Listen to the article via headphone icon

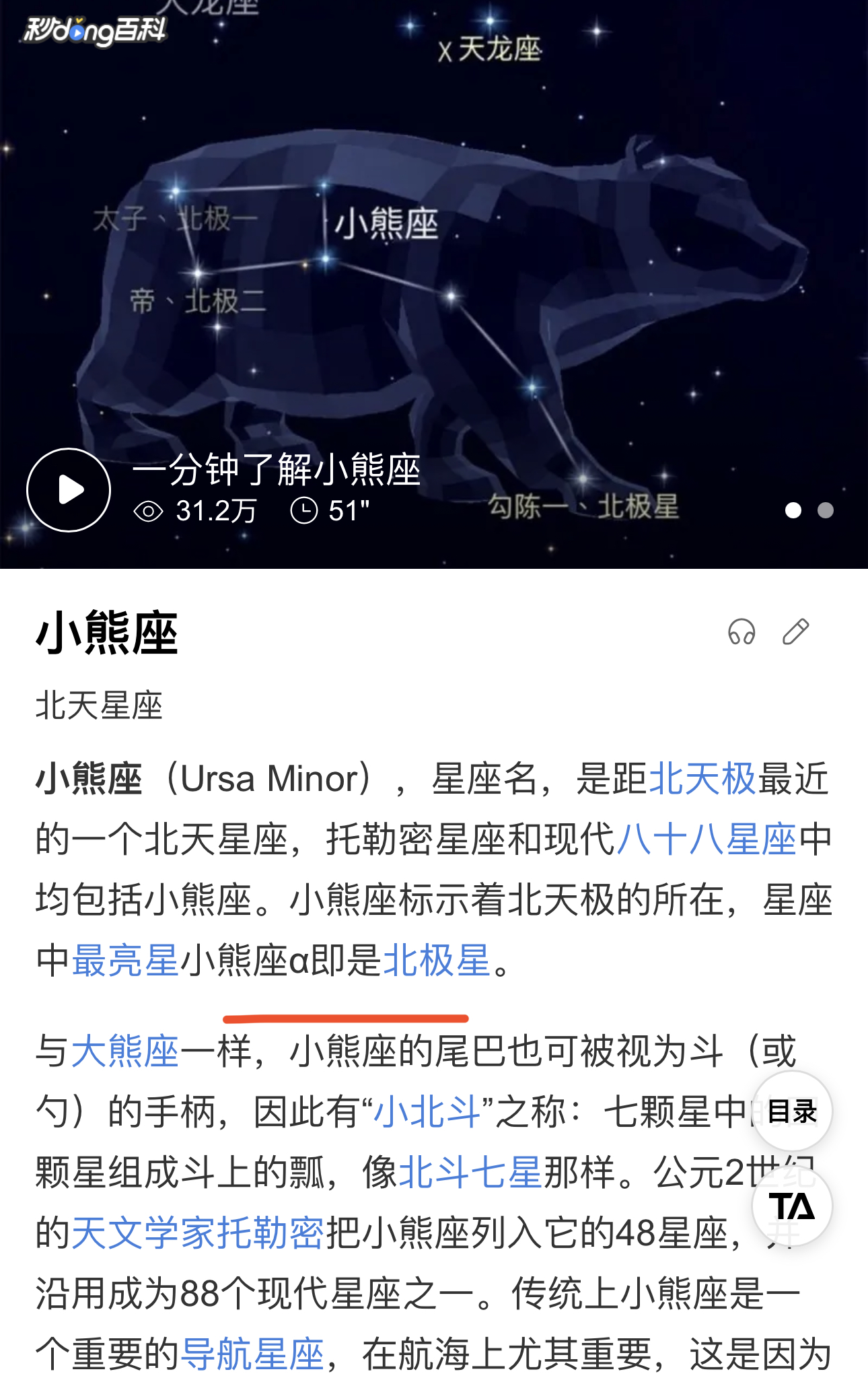742,632
